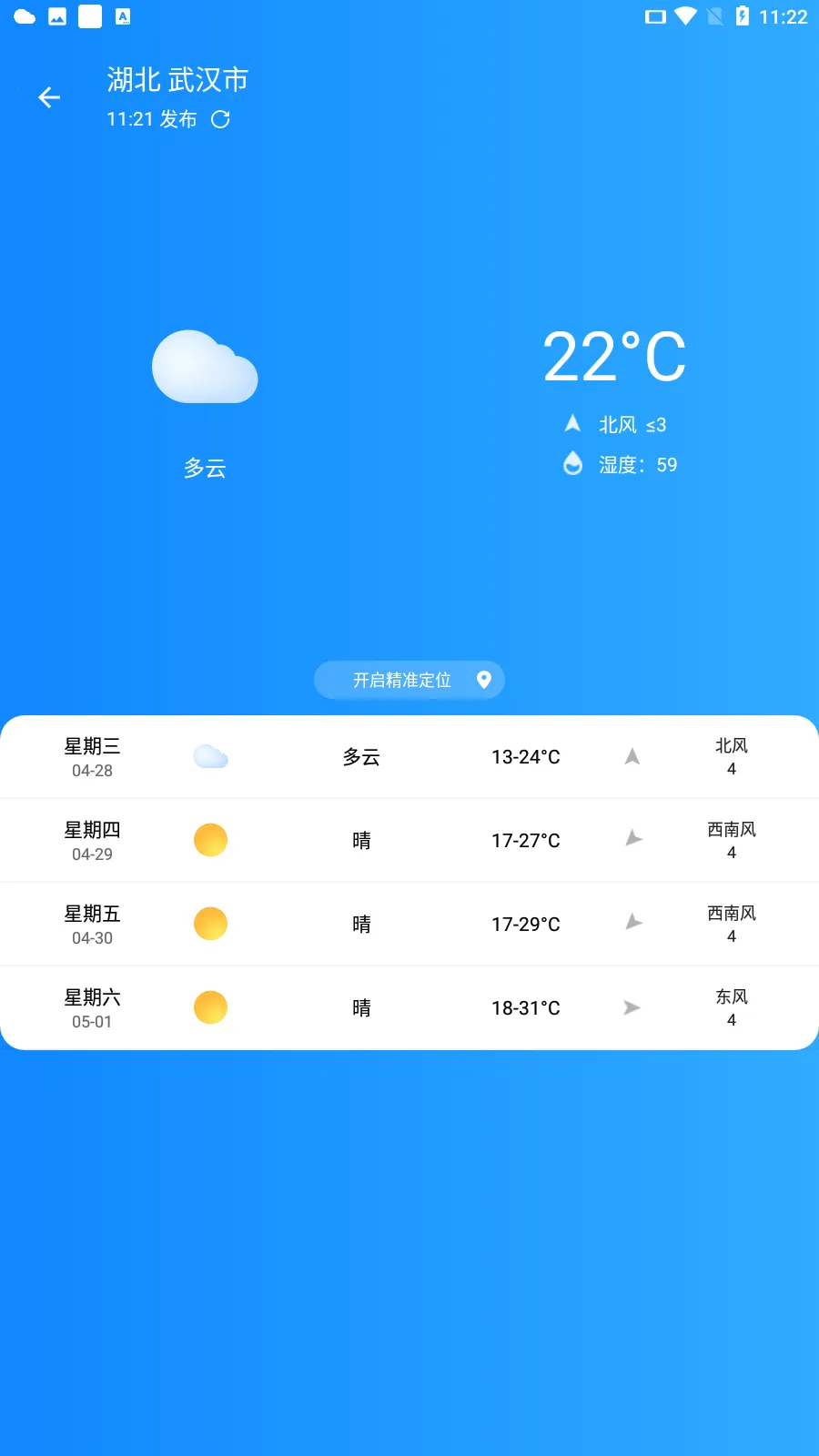Refresh the weather data

220,119
